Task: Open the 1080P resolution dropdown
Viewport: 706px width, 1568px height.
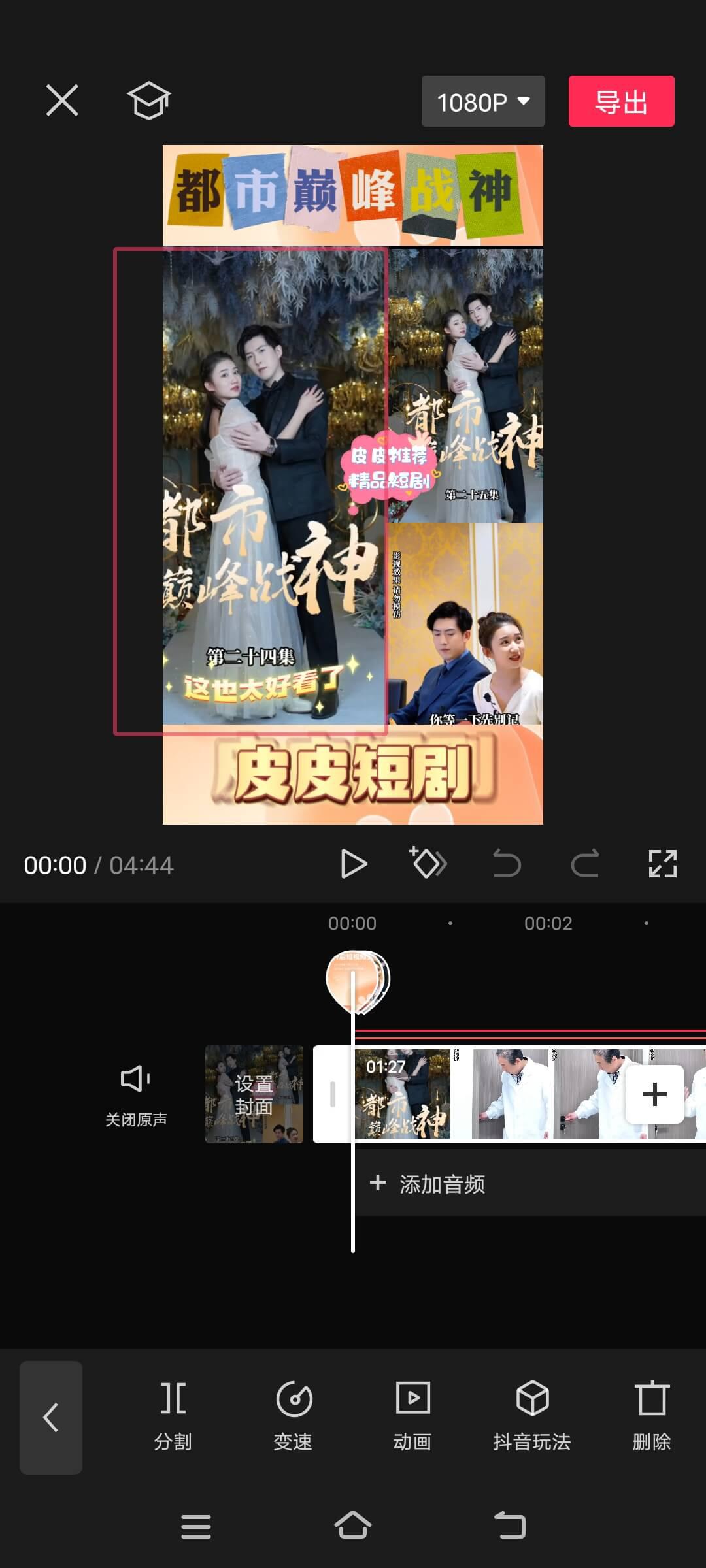Action: click(483, 102)
